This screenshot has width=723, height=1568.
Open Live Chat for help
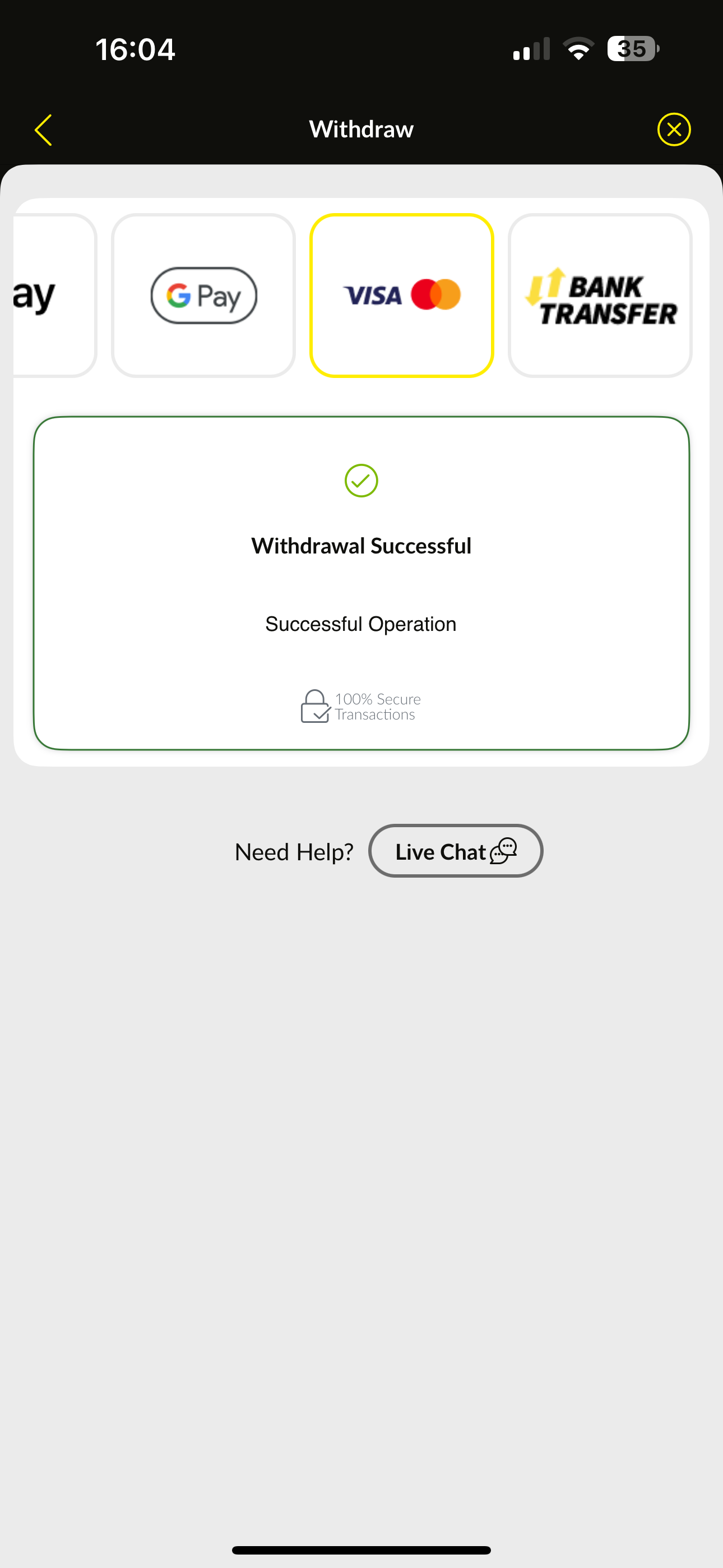pyautogui.click(x=455, y=851)
